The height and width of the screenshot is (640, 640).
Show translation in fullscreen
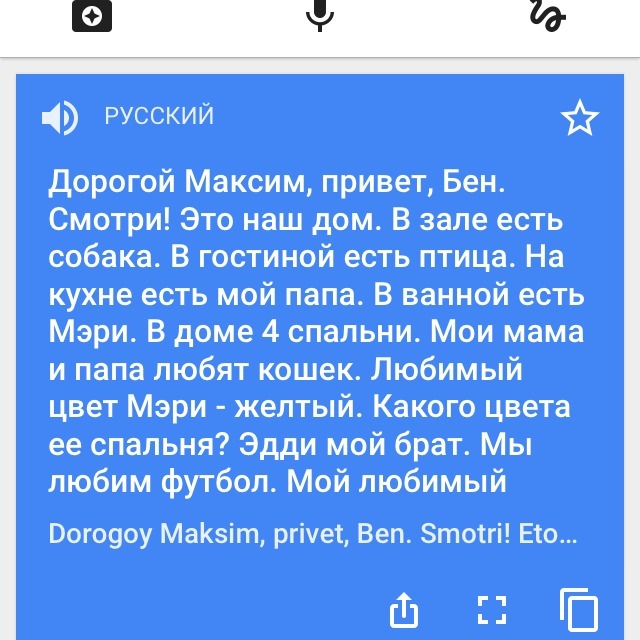click(490, 608)
